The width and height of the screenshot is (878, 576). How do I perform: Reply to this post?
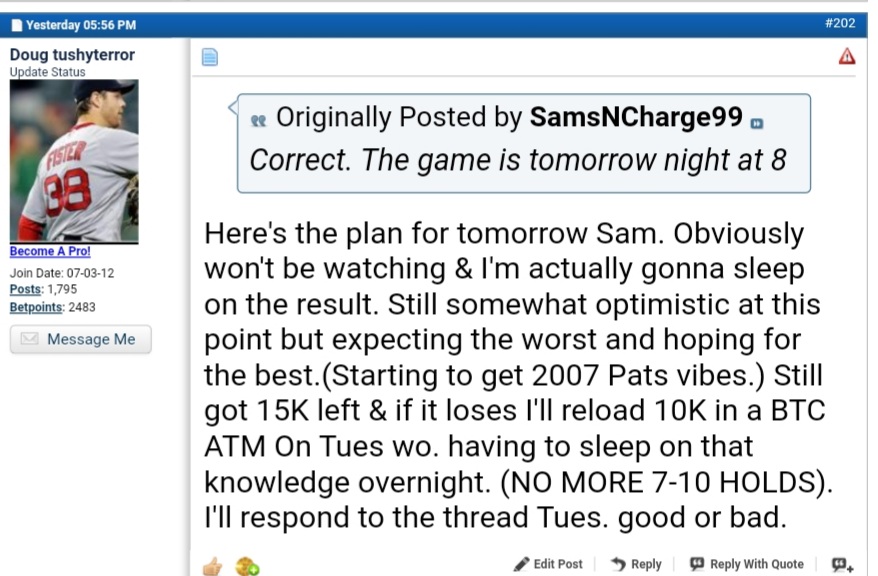(x=636, y=564)
